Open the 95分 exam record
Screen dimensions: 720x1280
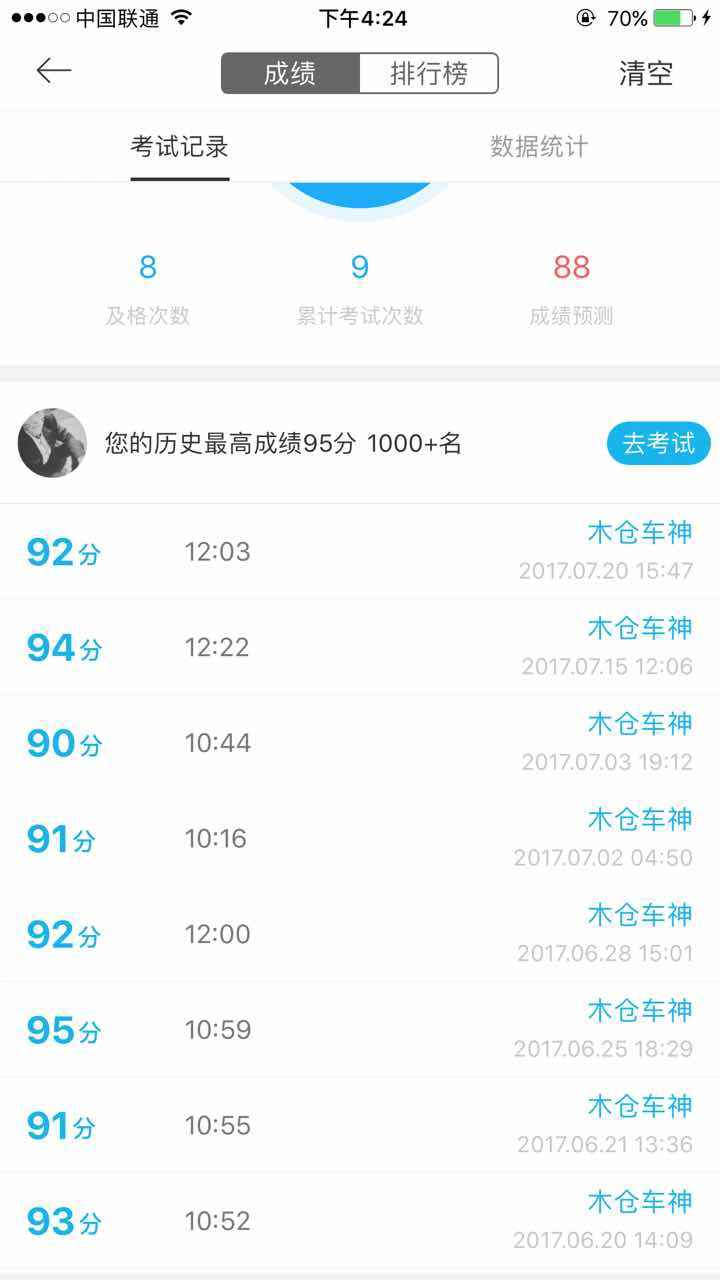click(x=360, y=1030)
